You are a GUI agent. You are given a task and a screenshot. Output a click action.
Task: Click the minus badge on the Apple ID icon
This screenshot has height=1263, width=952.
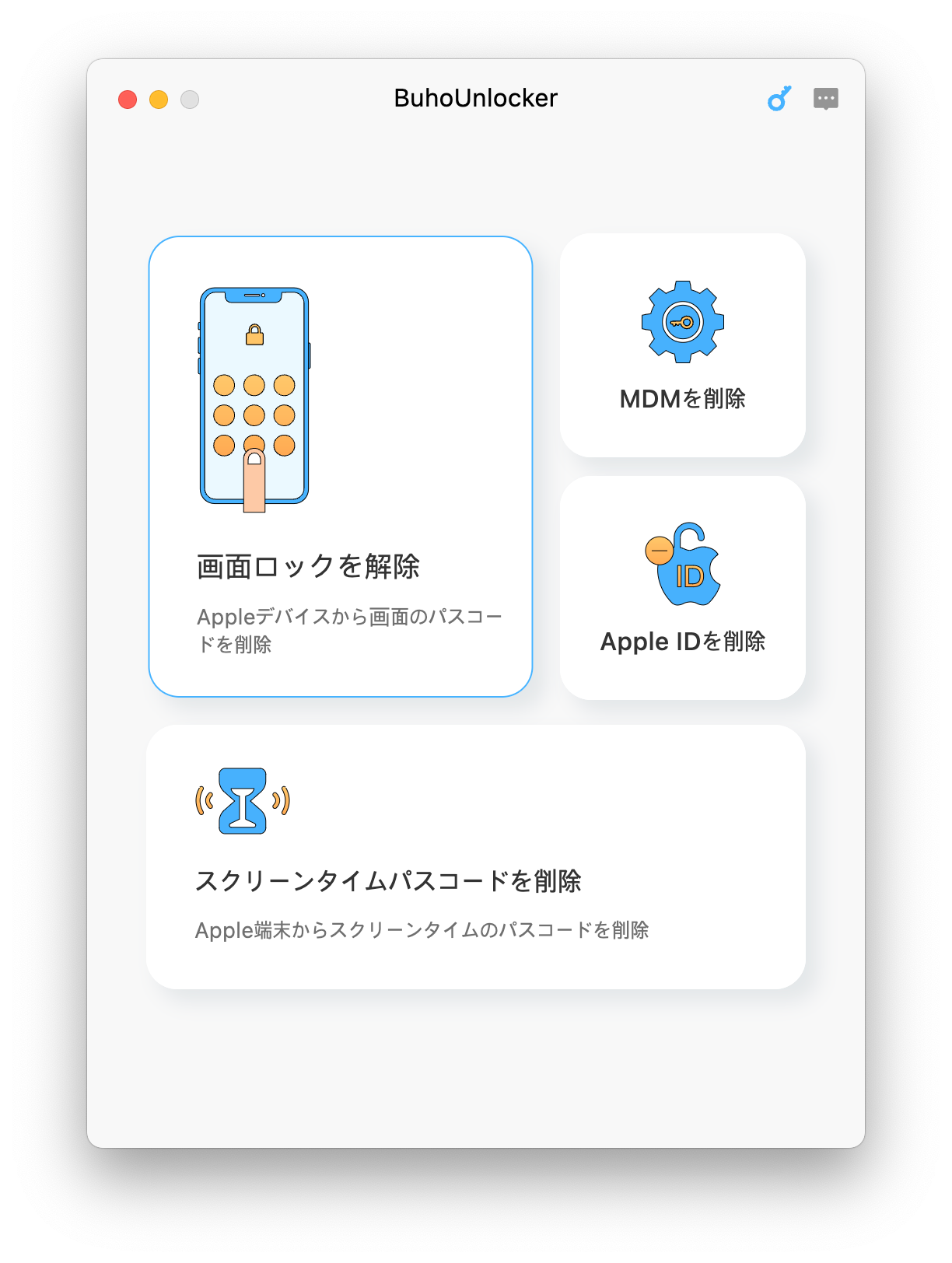coord(657,548)
